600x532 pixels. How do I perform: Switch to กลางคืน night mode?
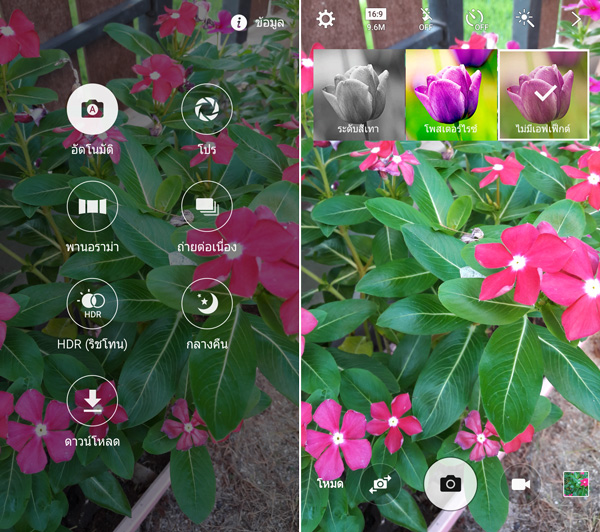207,304
